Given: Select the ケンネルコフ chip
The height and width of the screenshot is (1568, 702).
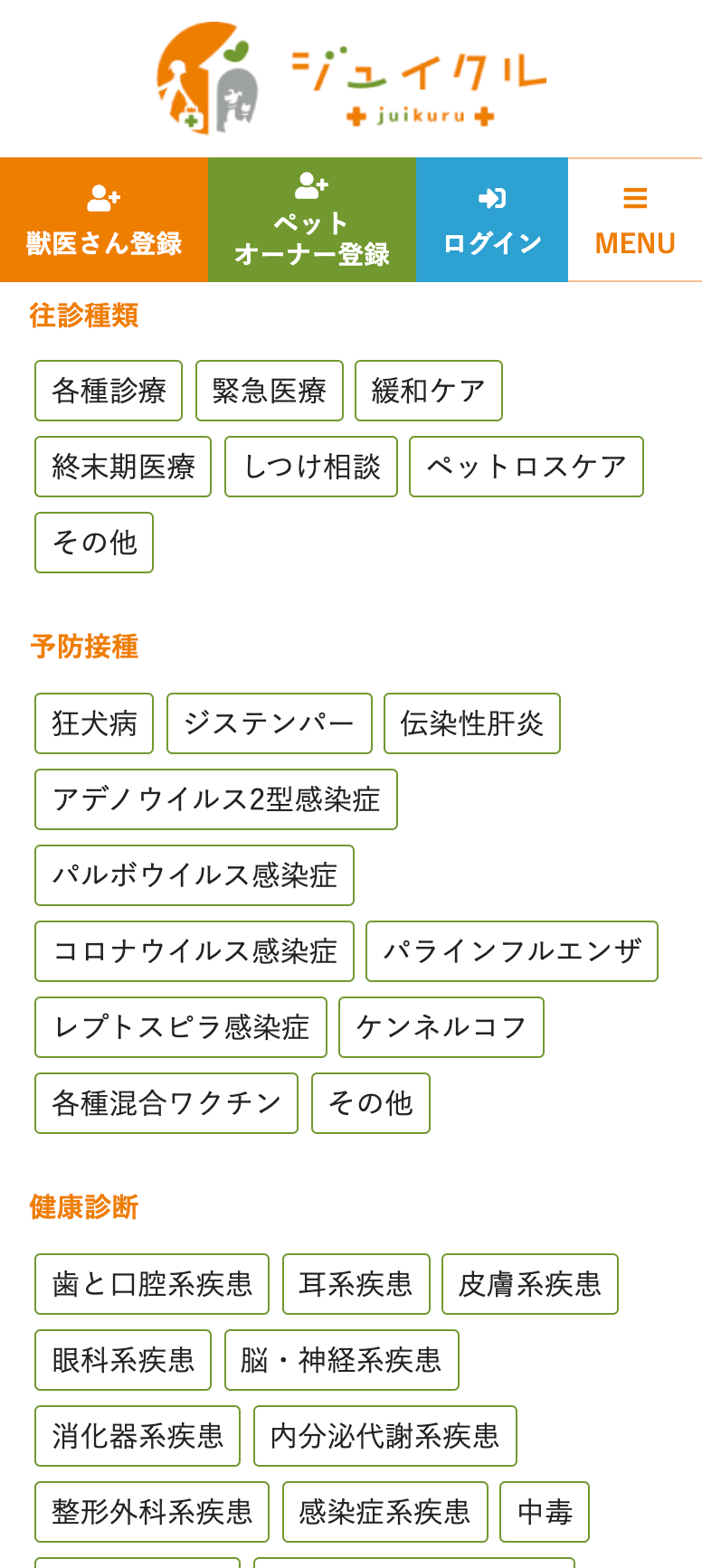Looking at the screenshot, I should point(441,1027).
